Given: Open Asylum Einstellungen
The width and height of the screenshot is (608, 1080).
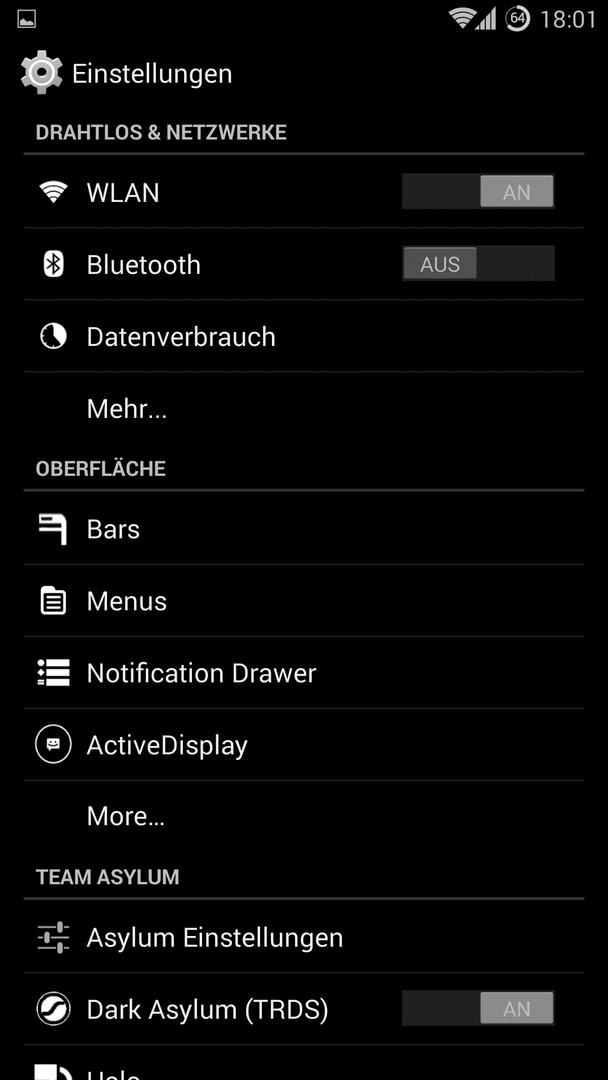Looking at the screenshot, I should coord(304,937).
